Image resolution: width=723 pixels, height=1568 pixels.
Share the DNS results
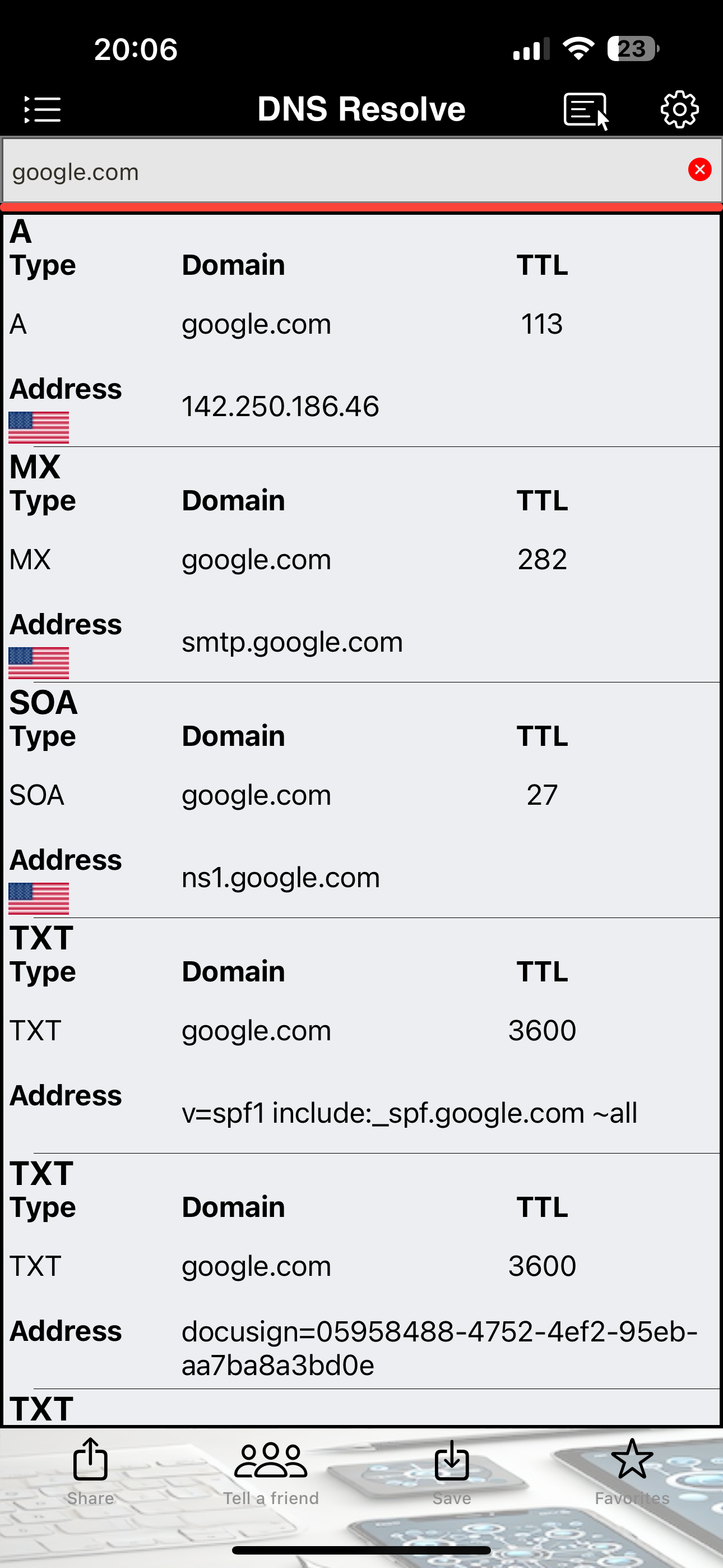tap(91, 1471)
